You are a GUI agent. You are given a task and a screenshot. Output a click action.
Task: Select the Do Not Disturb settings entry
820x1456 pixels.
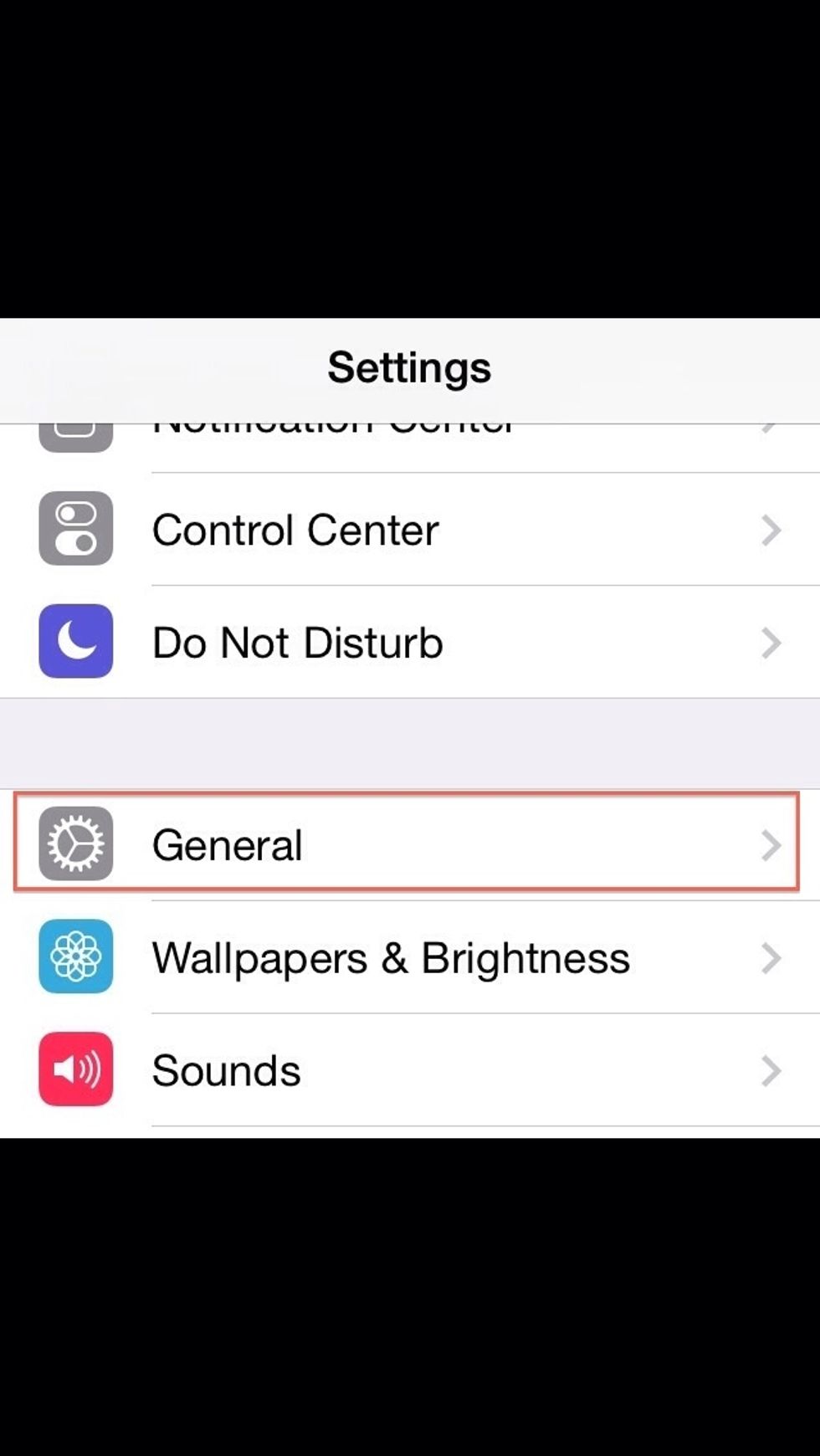tap(298, 642)
